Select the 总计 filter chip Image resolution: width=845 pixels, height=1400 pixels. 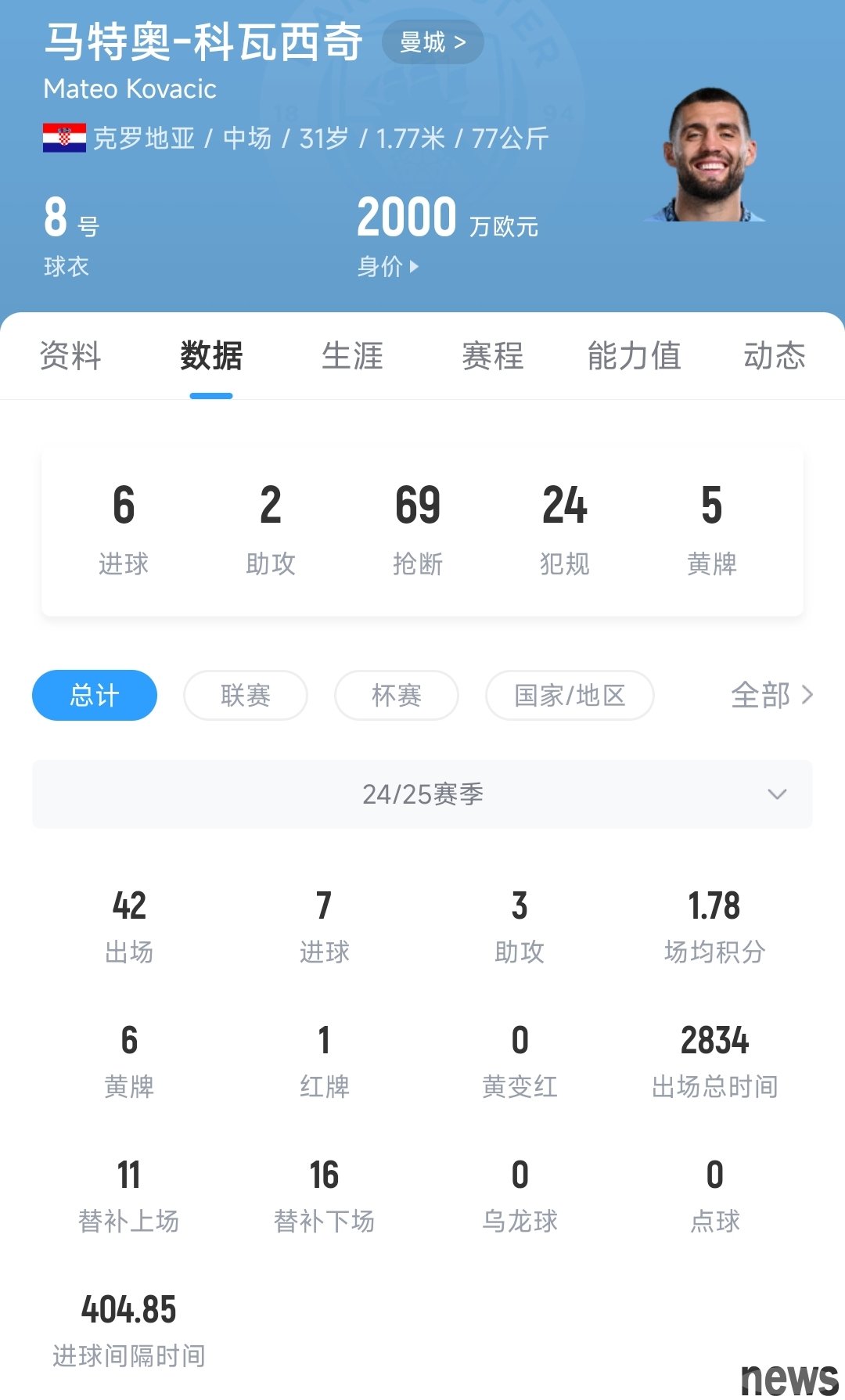pyautogui.click(x=95, y=695)
